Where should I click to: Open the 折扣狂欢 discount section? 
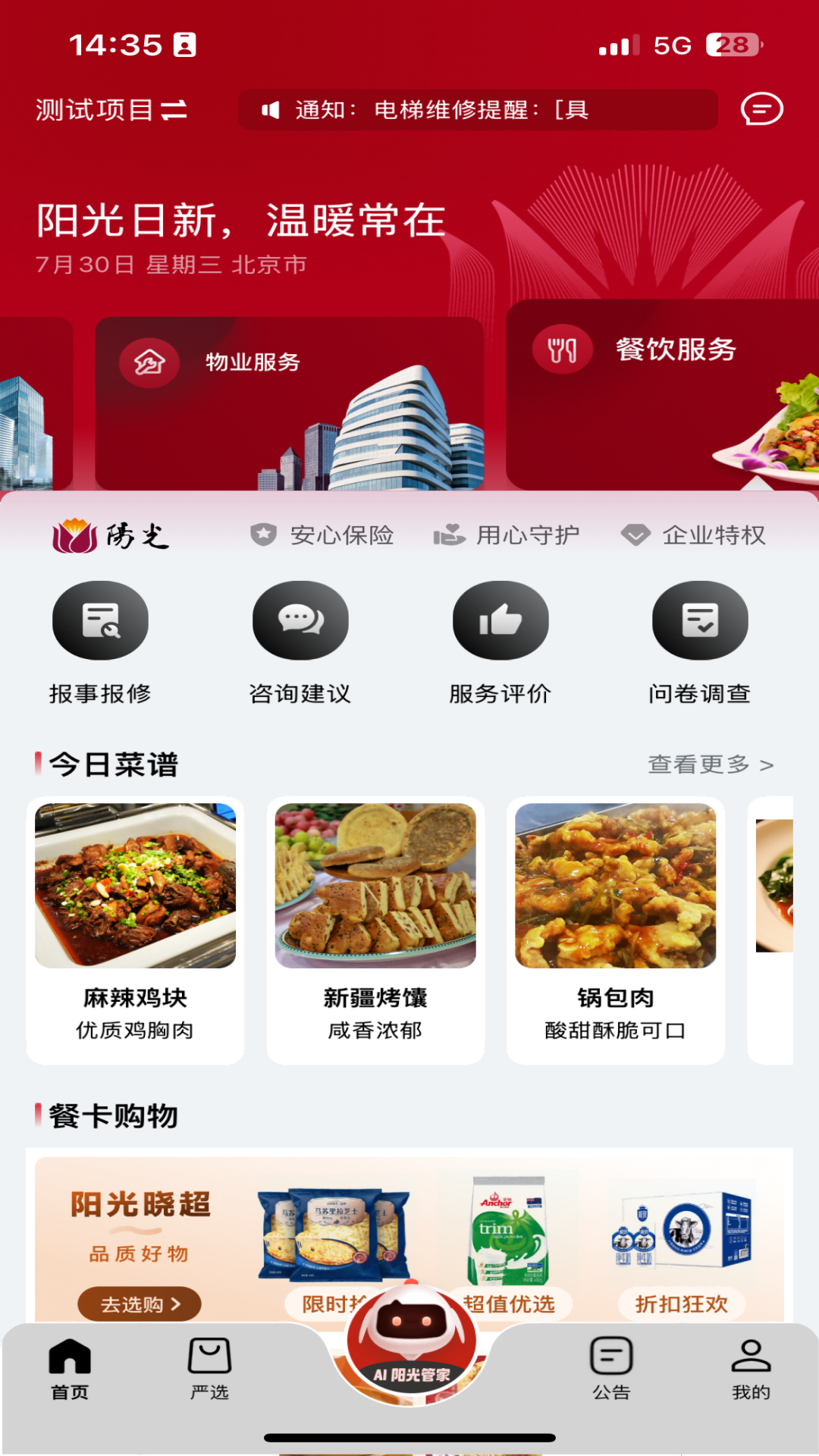(x=682, y=1304)
